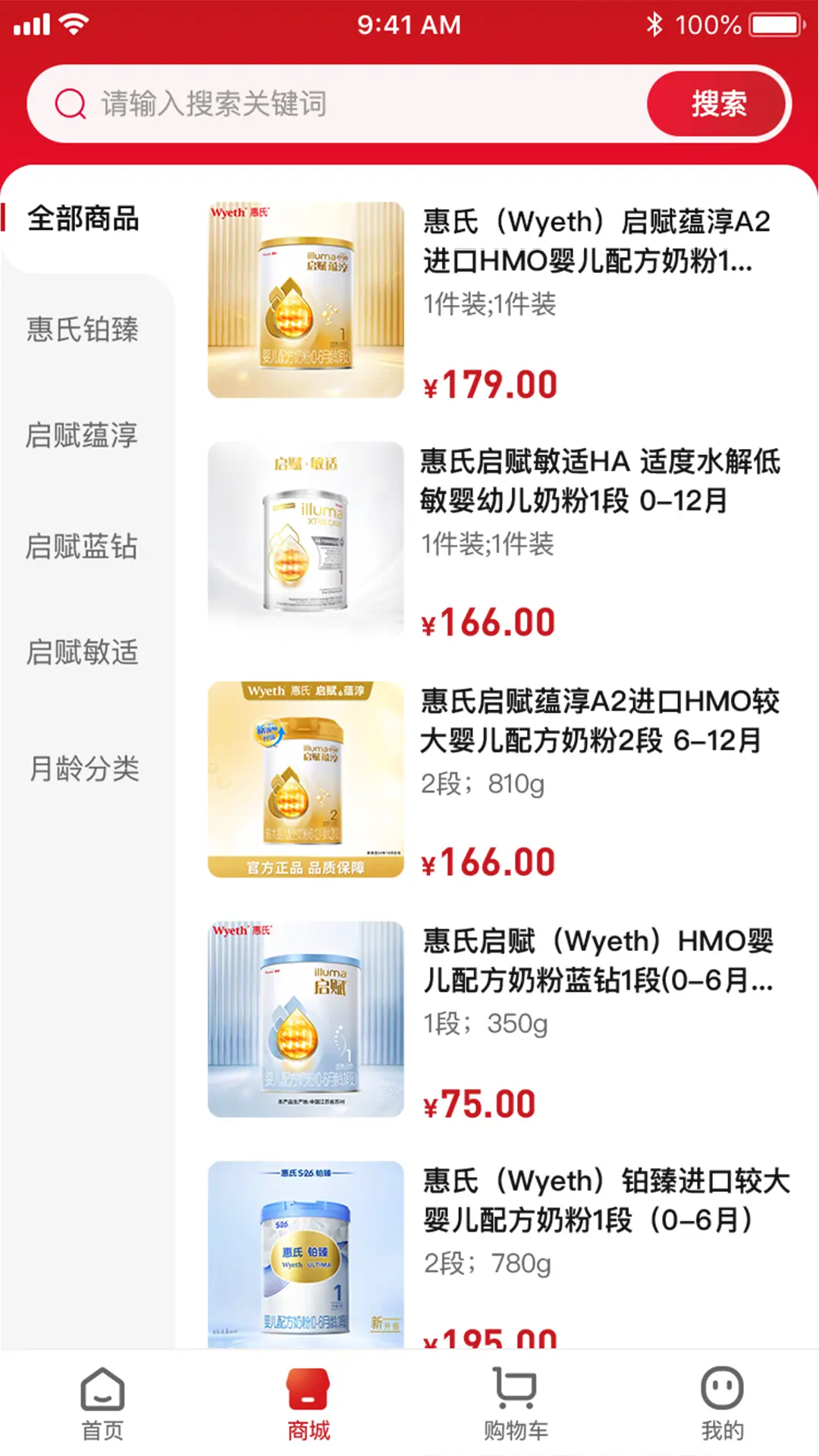819x1456 pixels.
Task: Open the 启赋敏适 category
Action: click(83, 652)
